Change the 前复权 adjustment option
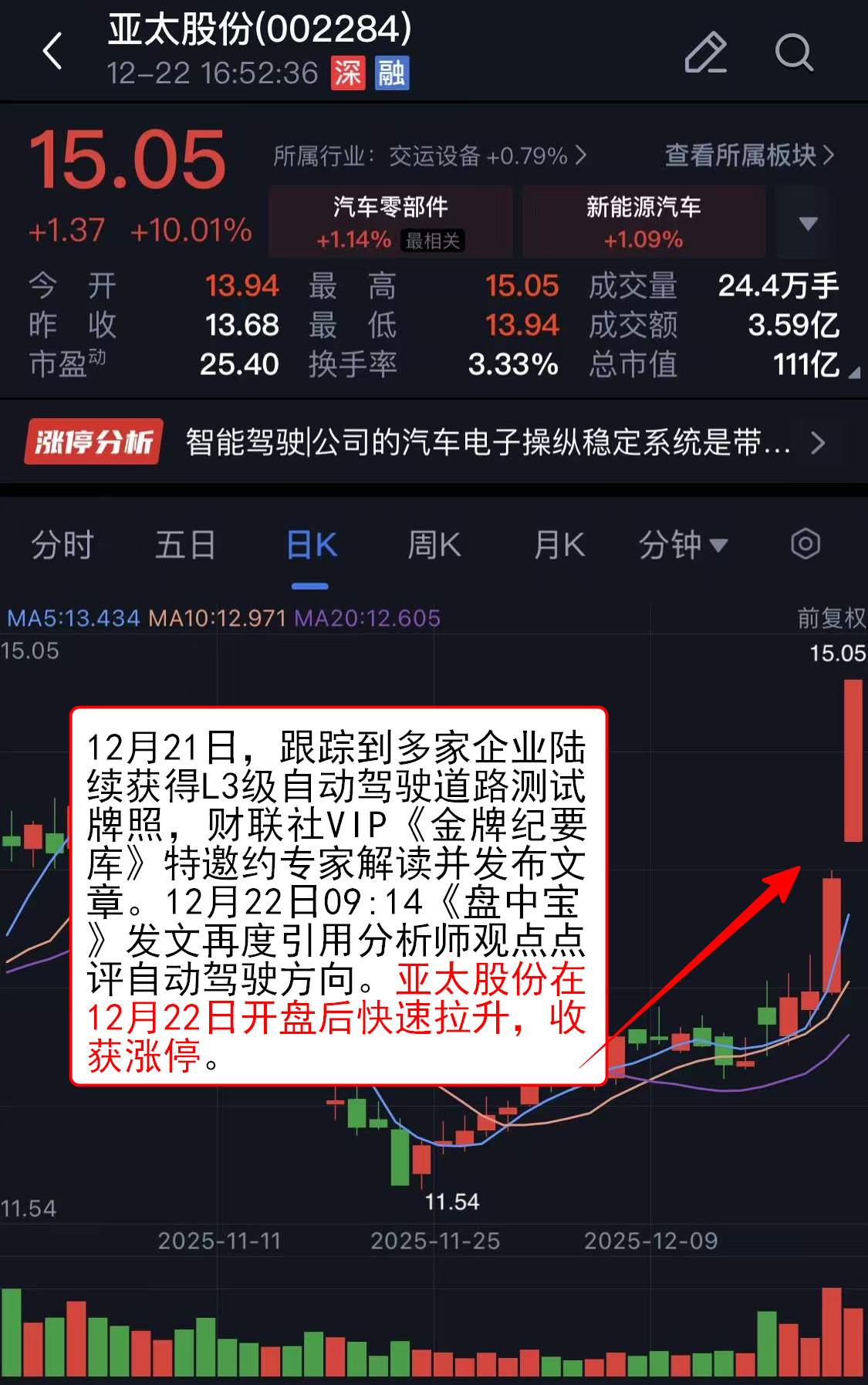This screenshot has width=868, height=1385. point(831,617)
